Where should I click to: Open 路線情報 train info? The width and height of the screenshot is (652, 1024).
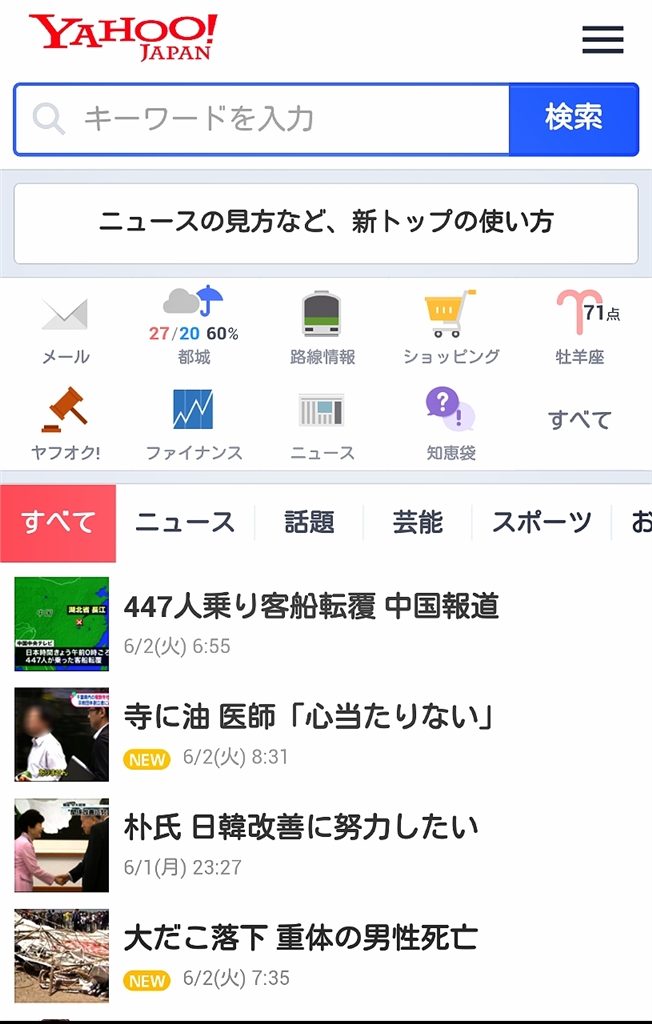pyautogui.click(x=322, y=328)
